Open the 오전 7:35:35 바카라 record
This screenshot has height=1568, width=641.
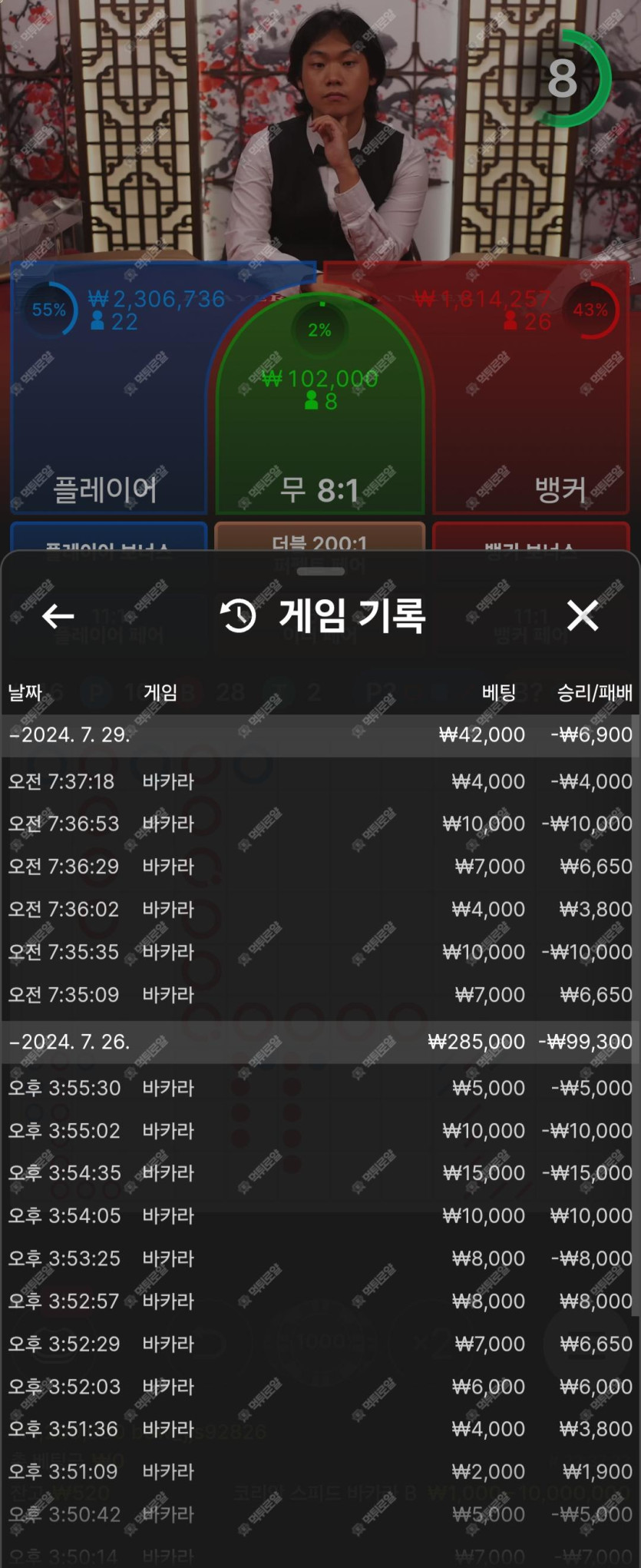point(319,952)
